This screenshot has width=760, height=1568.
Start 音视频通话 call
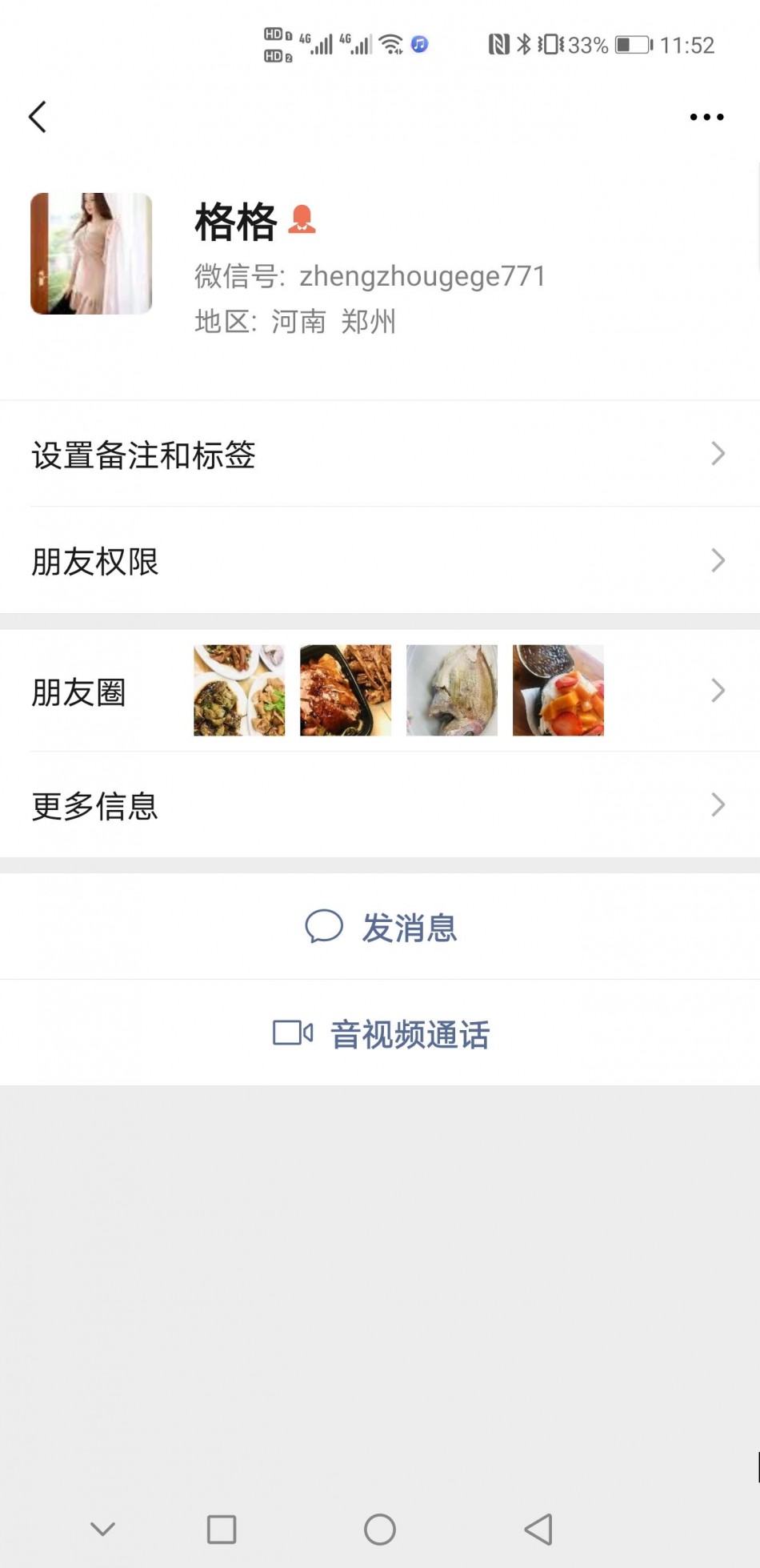coord(381,1033)
